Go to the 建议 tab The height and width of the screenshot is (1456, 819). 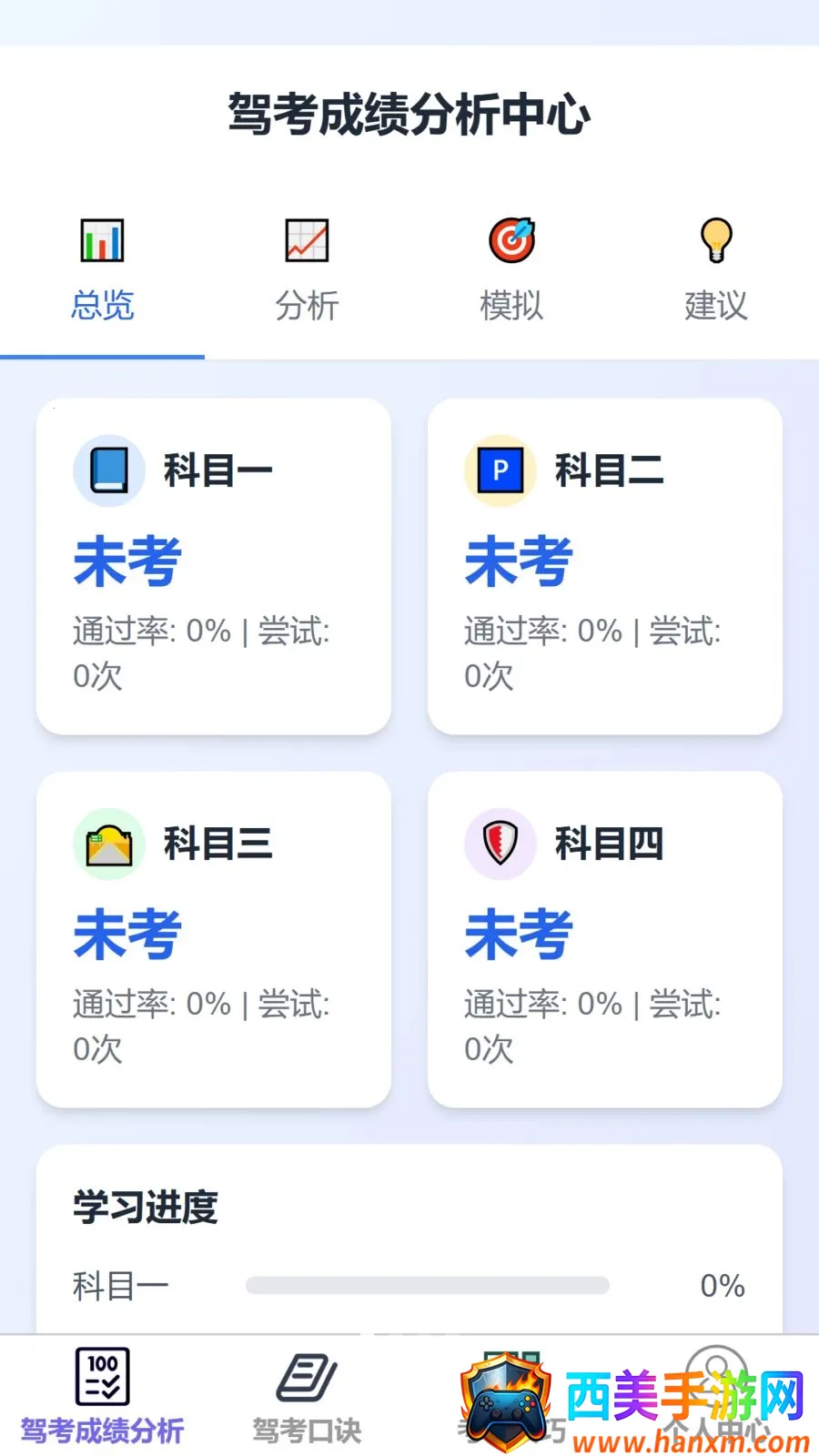point(716,269)
